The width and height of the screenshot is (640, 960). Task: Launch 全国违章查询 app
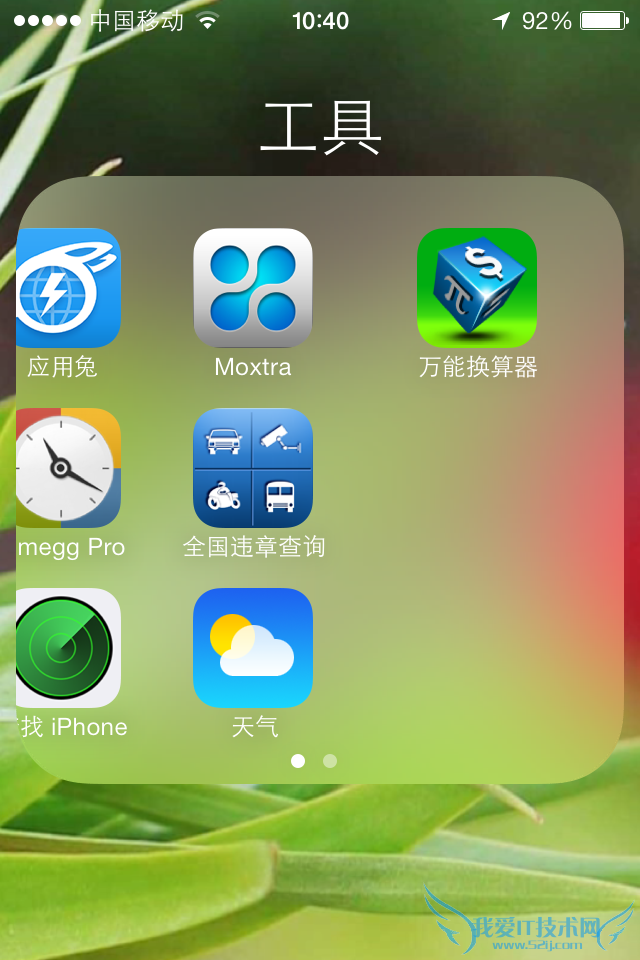(x=253, y=468)
